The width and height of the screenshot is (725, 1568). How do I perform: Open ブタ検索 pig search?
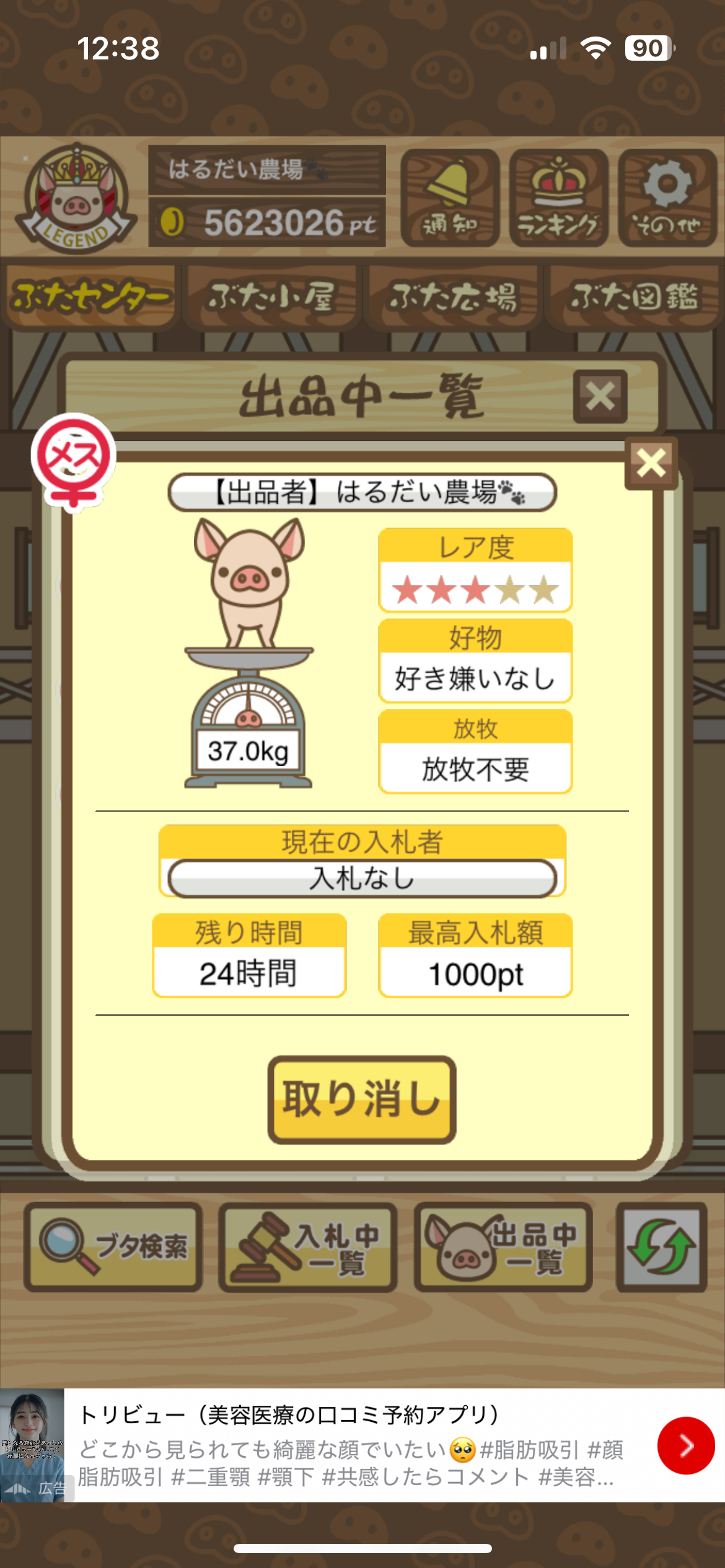point(113,1247)
